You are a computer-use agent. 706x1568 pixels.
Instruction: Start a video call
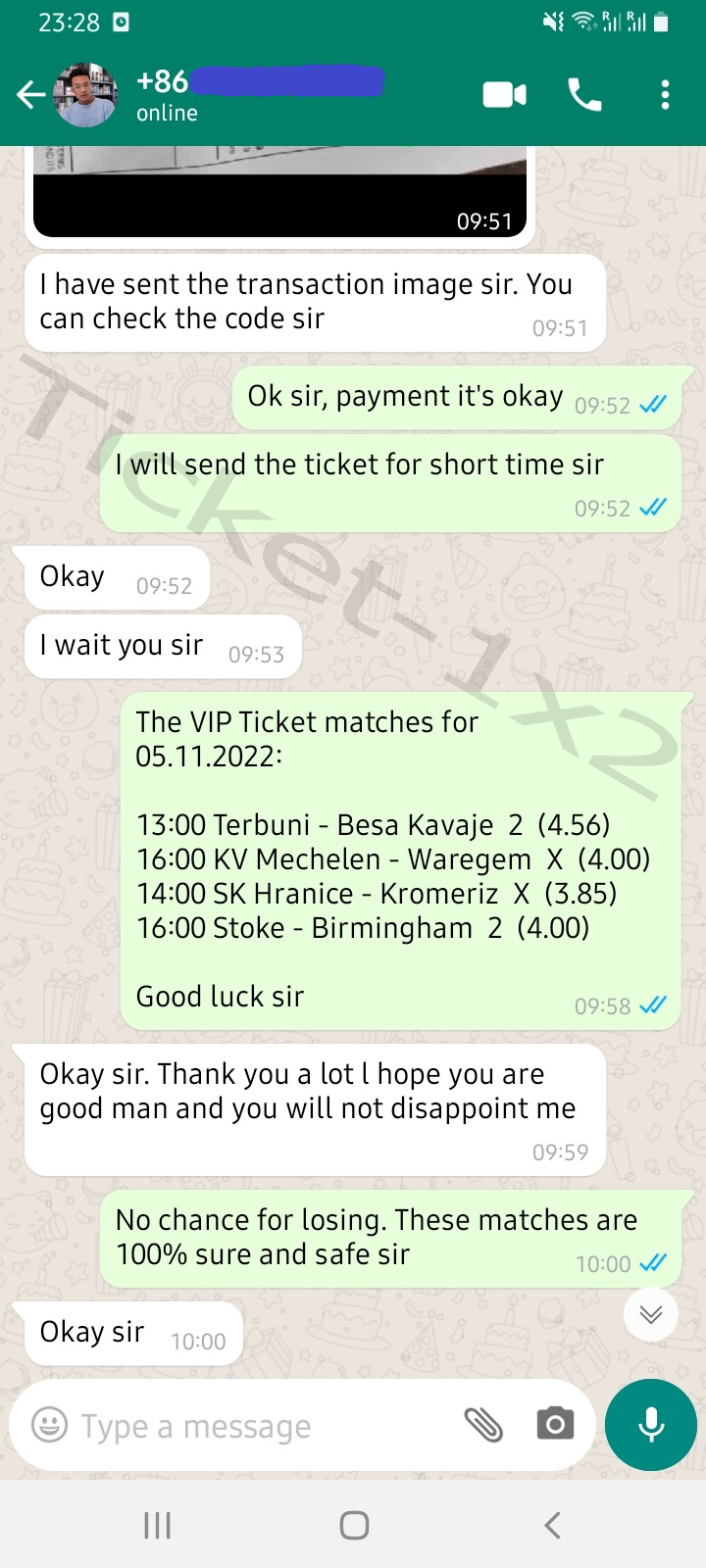point(505,95)
